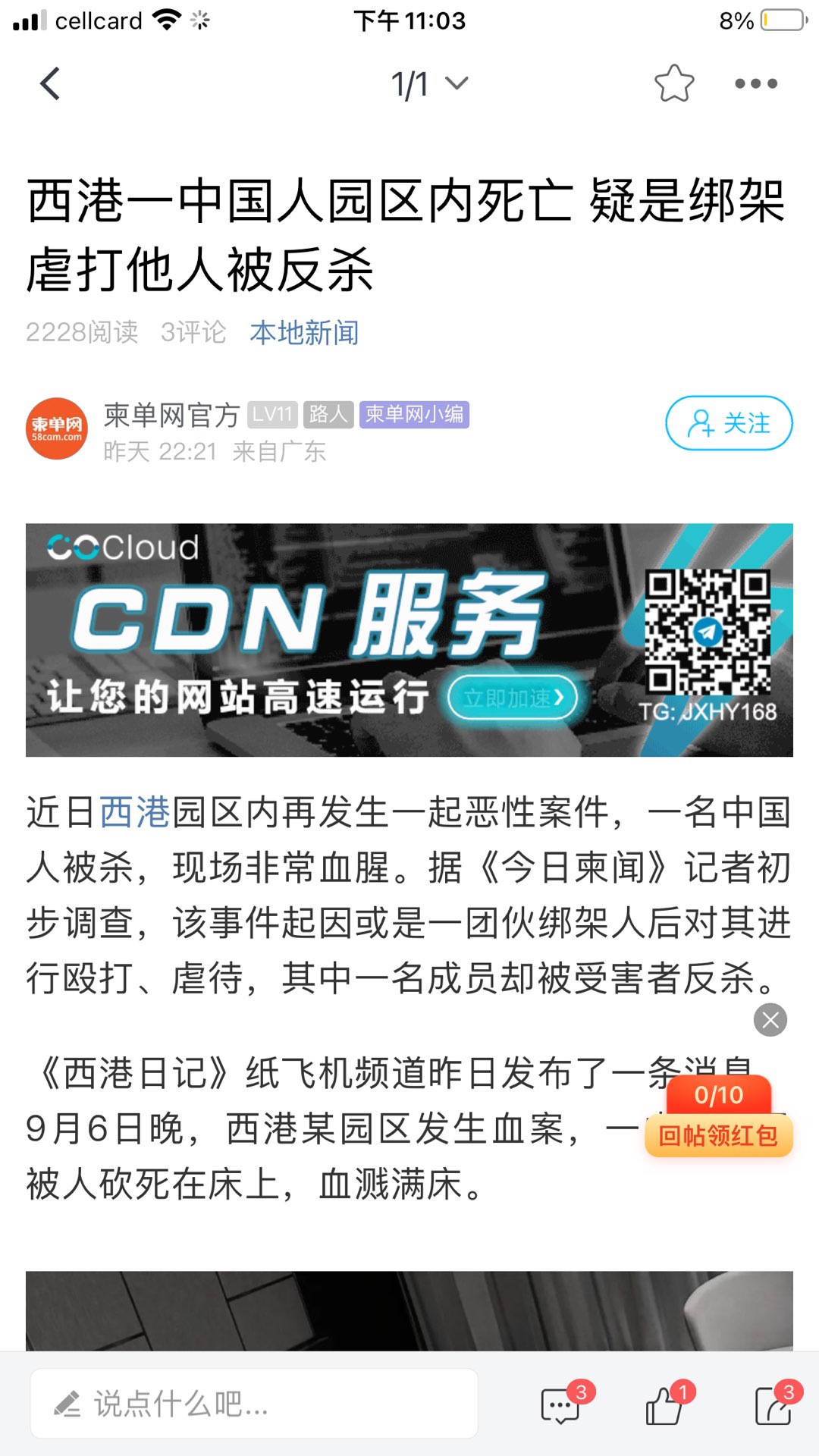This screenshot has height=1456, width=819.
Task: Go back using the top-left arrow
Action: (50, 83)
